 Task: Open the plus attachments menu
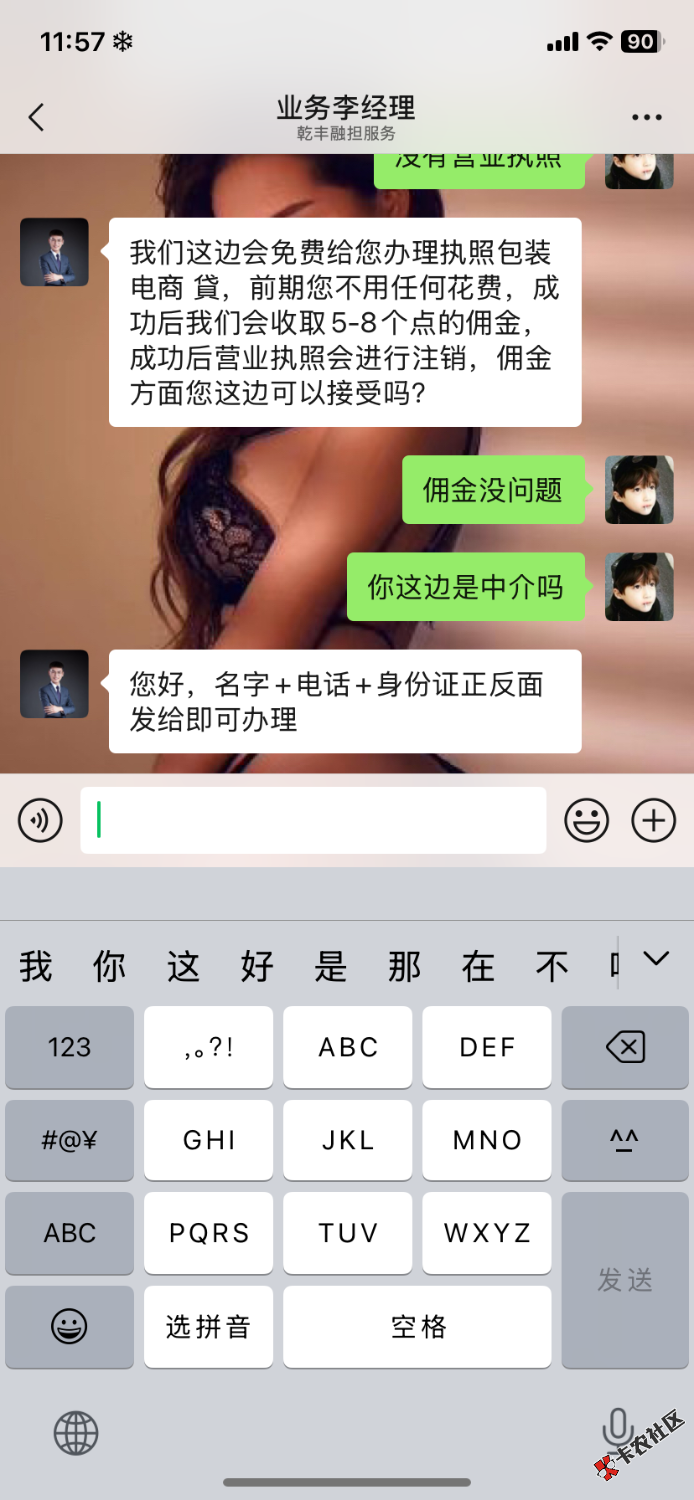(x=653, y=821)
